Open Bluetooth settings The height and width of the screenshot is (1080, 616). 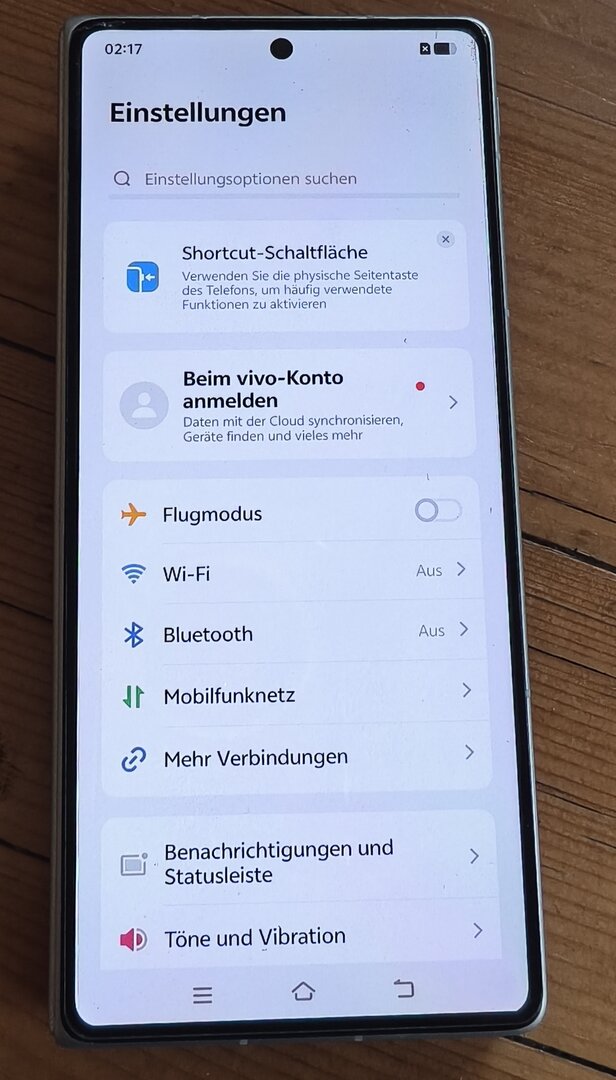[x=295, y=633]
